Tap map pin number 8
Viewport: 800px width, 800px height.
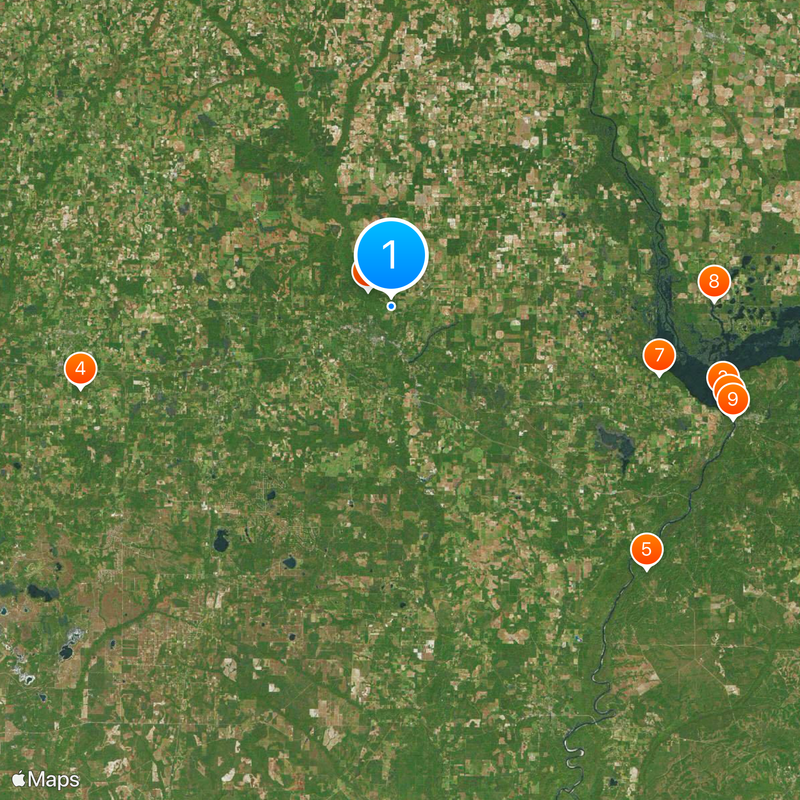(713, 282)
